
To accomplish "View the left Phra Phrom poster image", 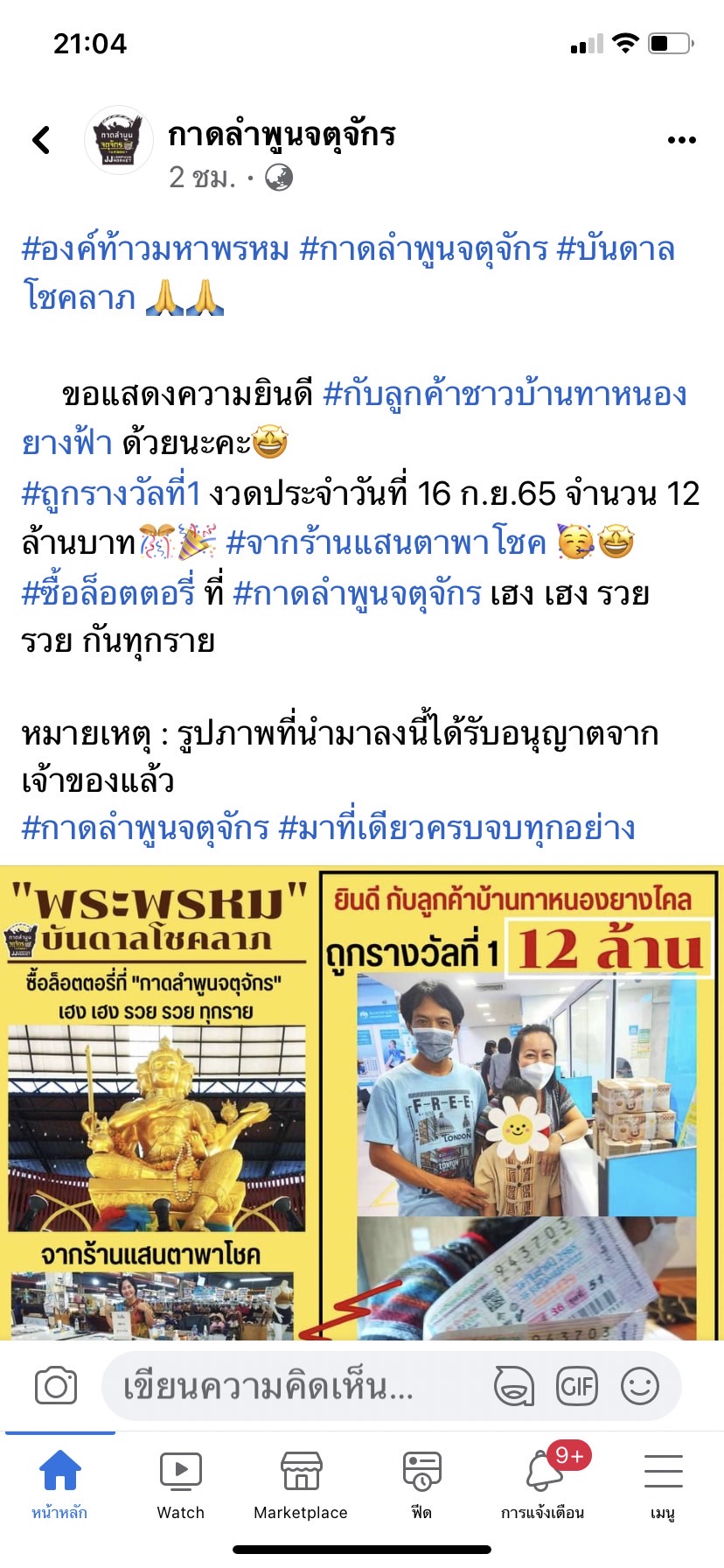I will click(x=157, y=1104).
